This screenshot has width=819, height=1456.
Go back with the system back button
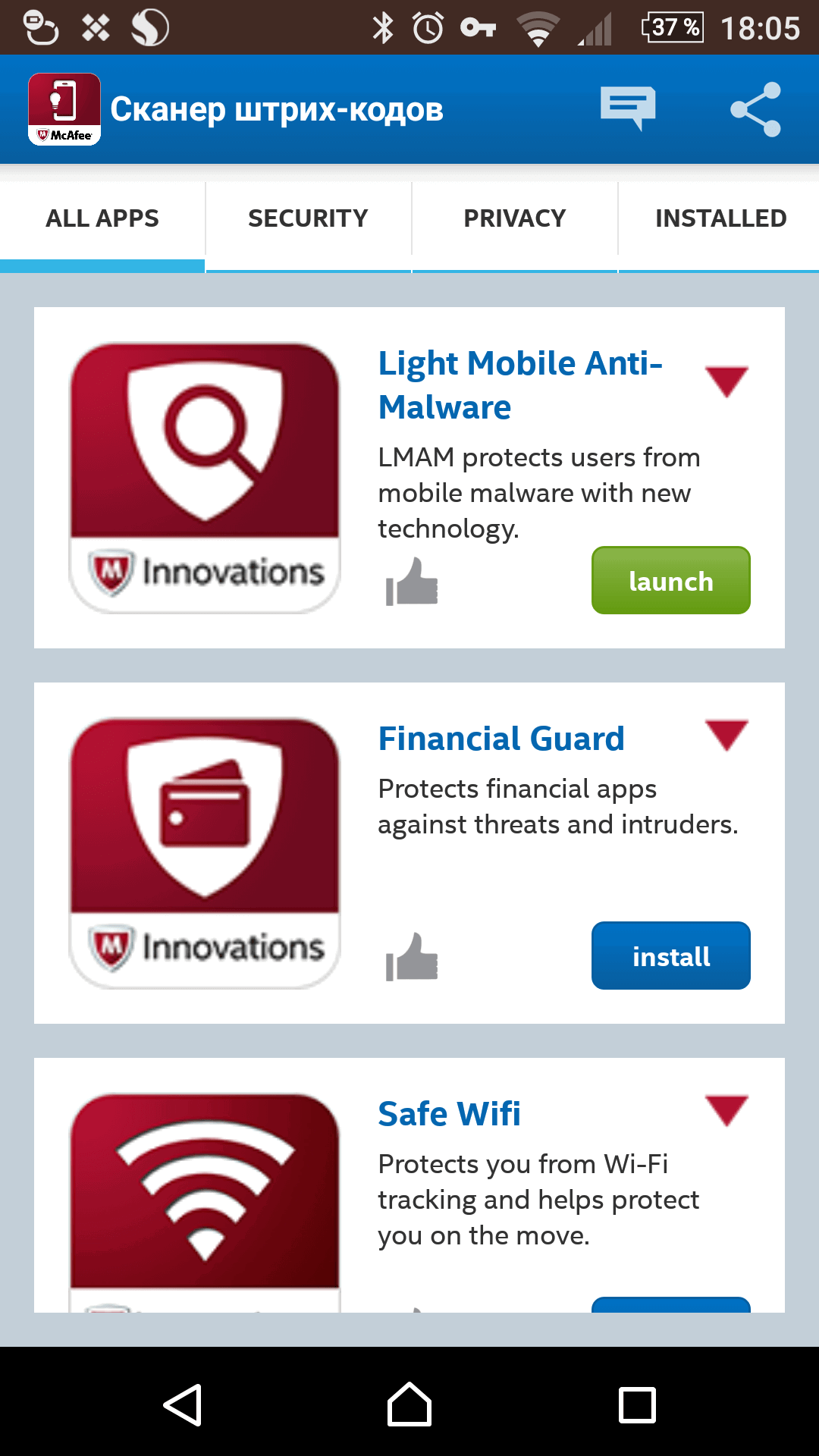(183, 1405)
